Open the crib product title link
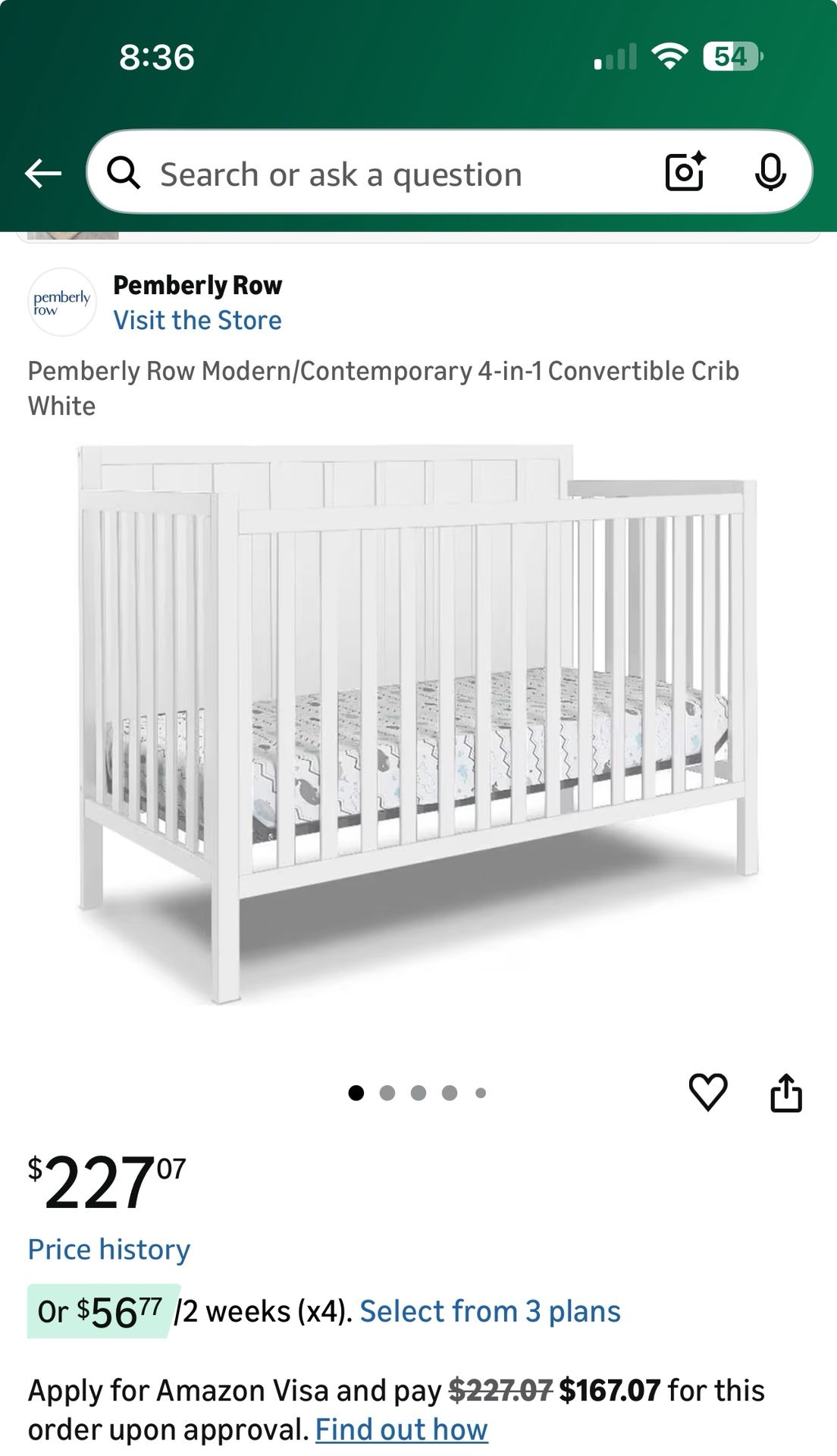Image resolution: width=837 pixels, height=1456 pixels. coord(384,388)
